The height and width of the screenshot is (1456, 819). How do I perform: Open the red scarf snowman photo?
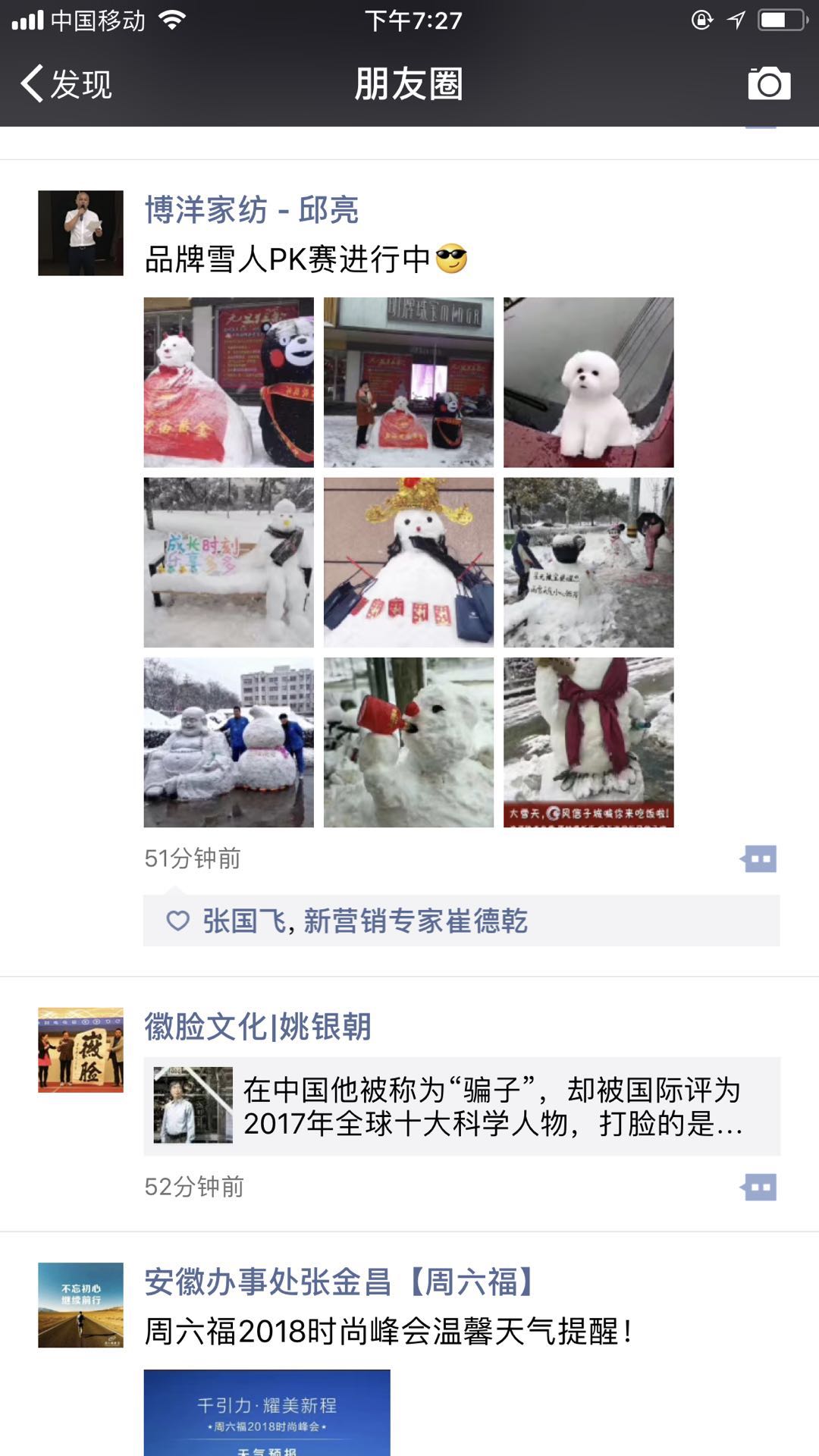pyautogui.click(x=588, y=742)
